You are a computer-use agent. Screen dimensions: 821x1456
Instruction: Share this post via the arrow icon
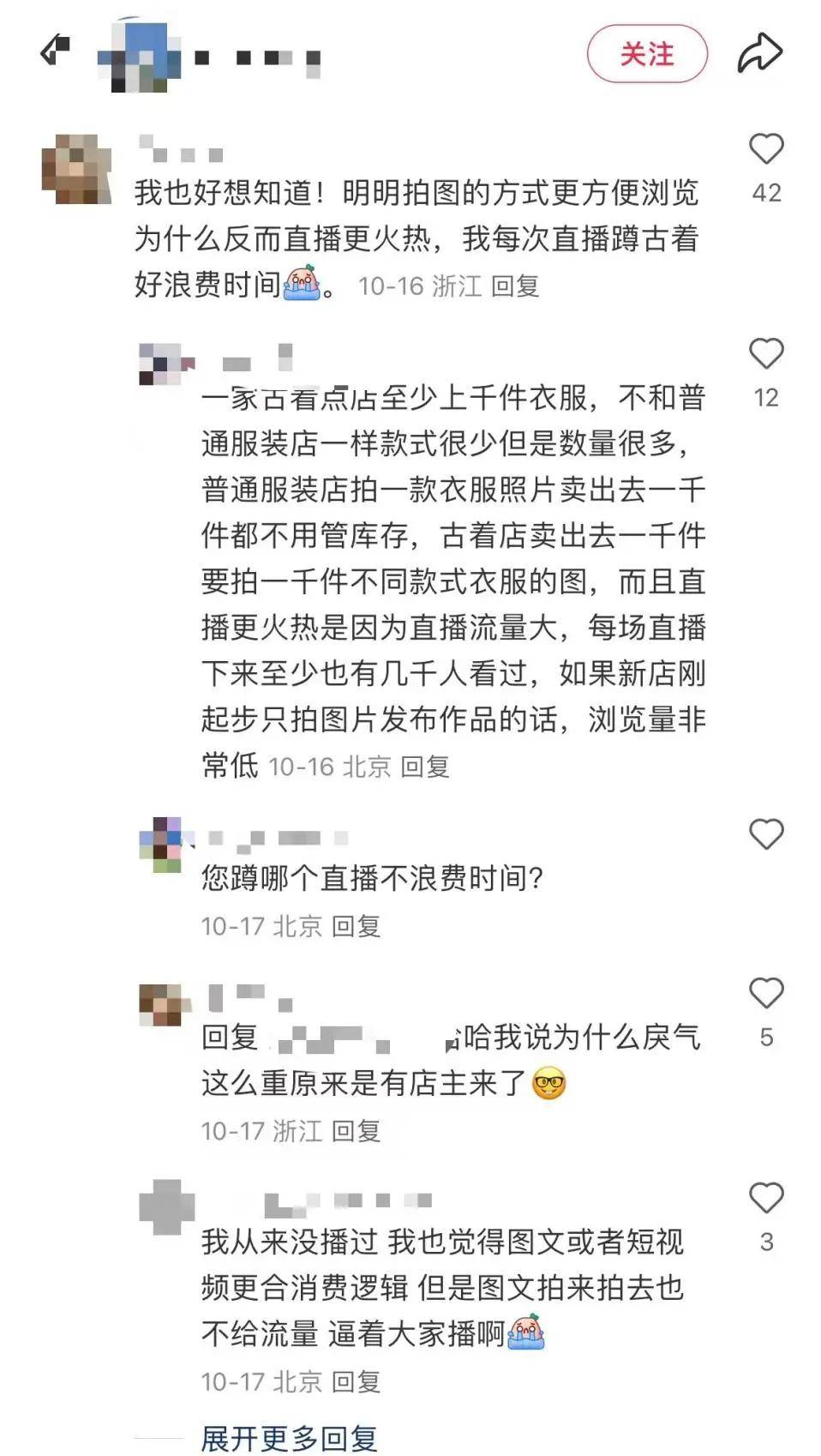pos(760,53)
